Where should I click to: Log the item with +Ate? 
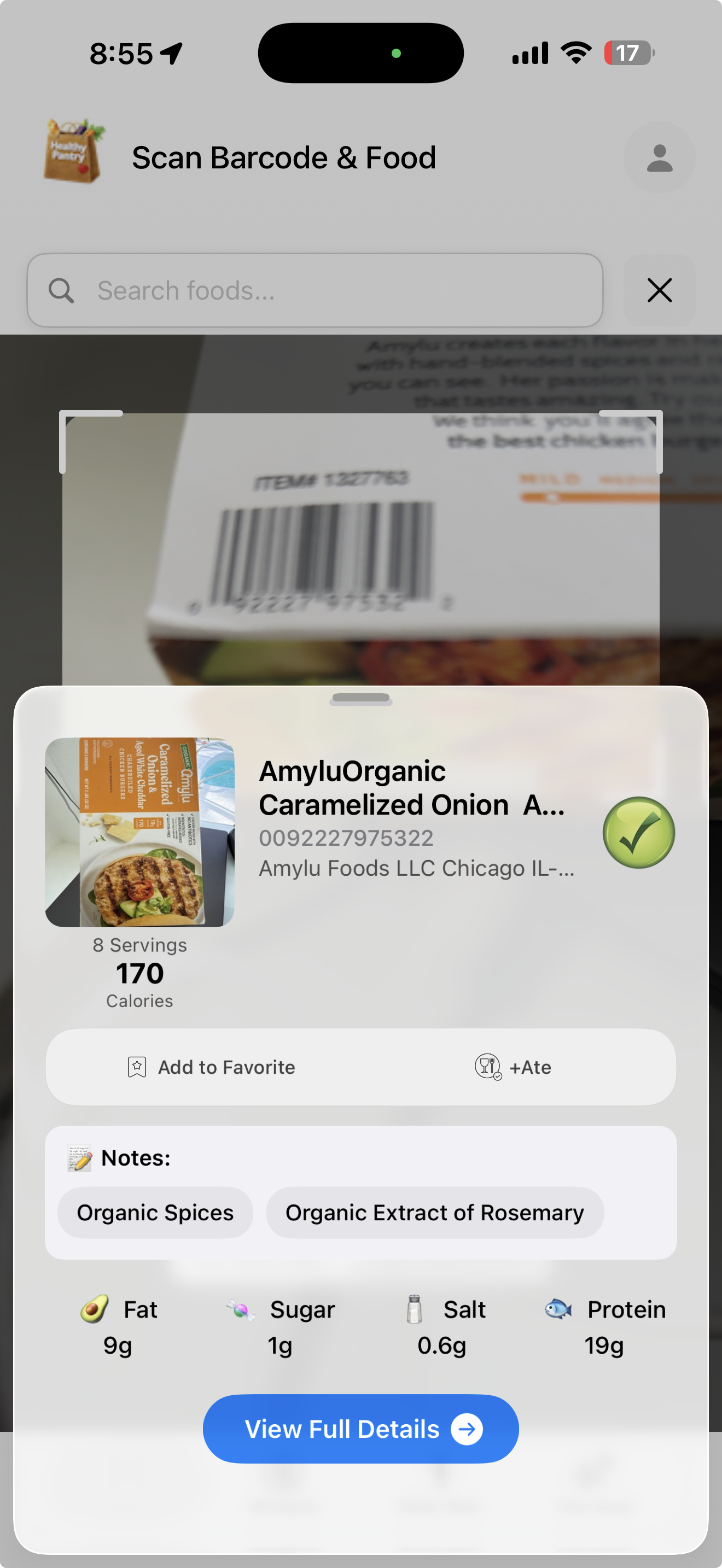click(513, 1067)
